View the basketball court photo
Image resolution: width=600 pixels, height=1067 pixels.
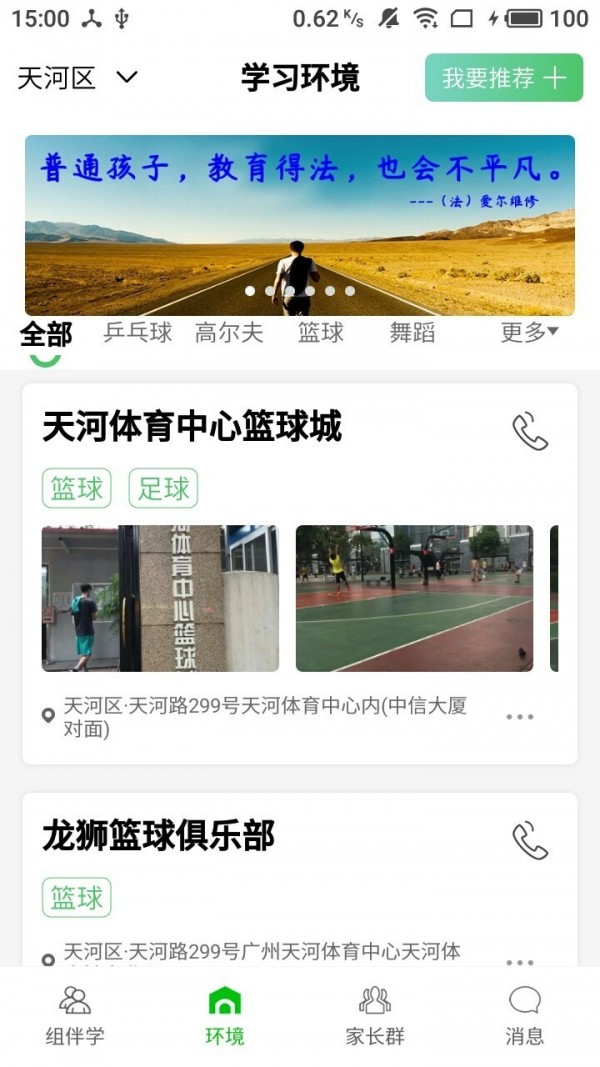[414, 598]
